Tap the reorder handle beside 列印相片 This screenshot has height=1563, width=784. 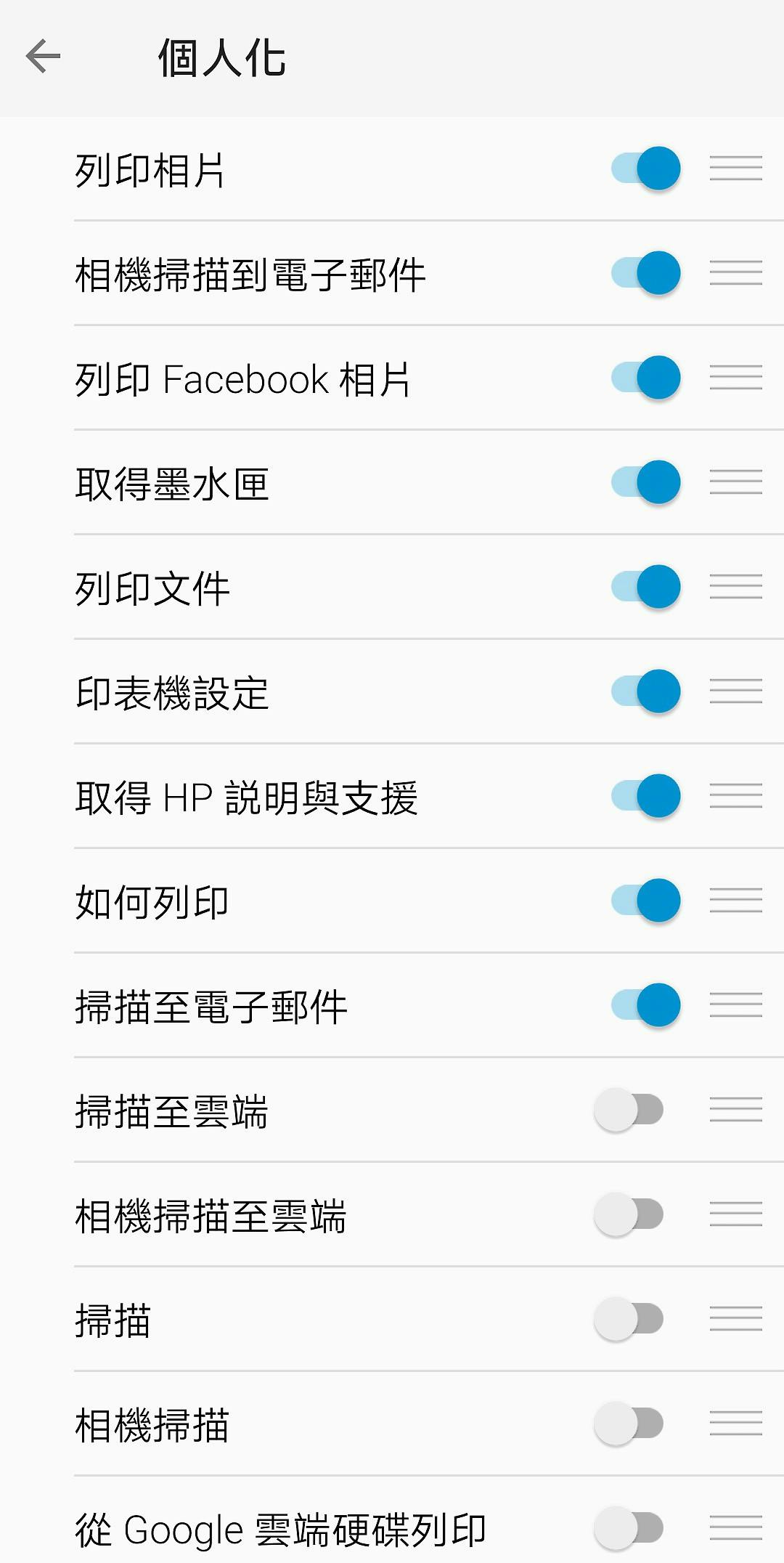coord(736,169)
